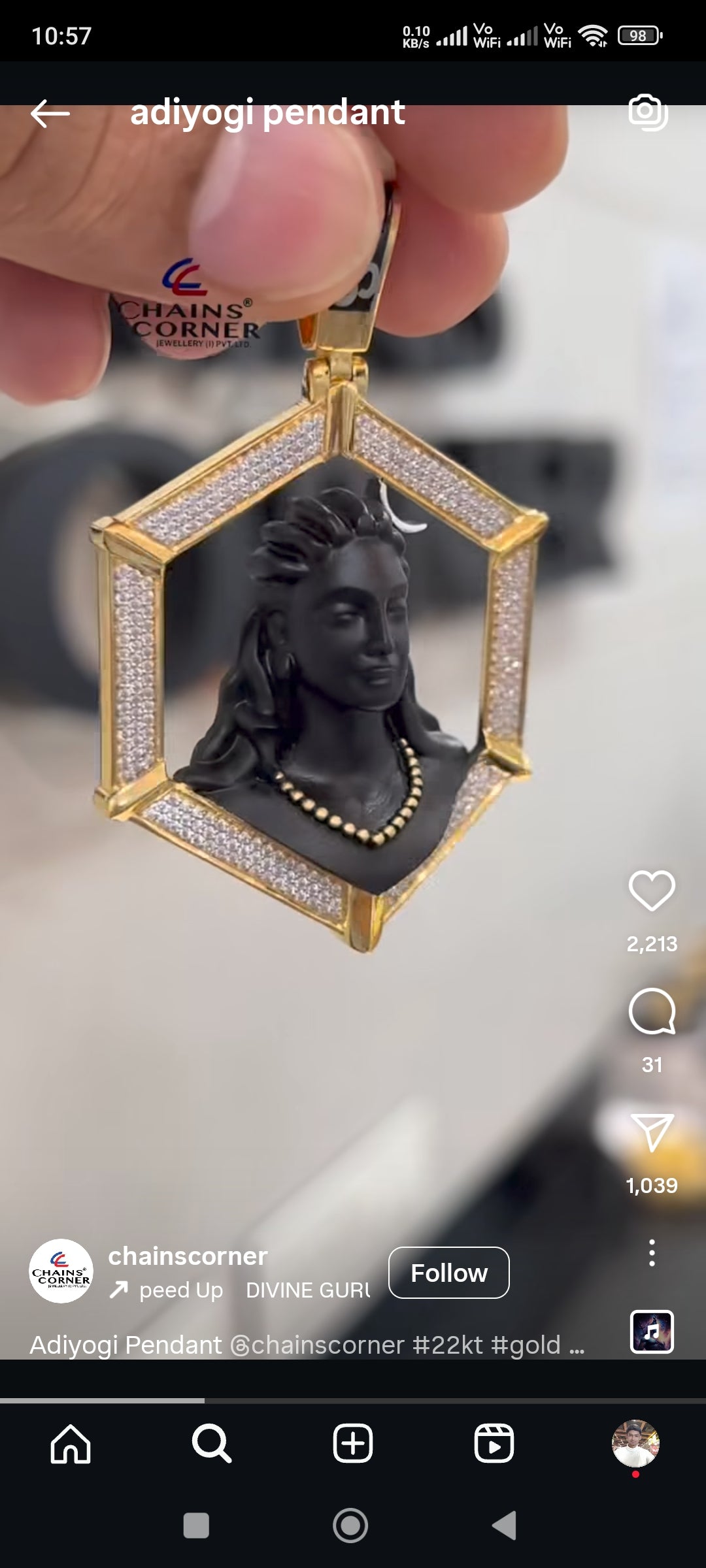This screenshot has height=1568, width=706.
Task: Tap the system back button
Action: [x=504, y=1526]
